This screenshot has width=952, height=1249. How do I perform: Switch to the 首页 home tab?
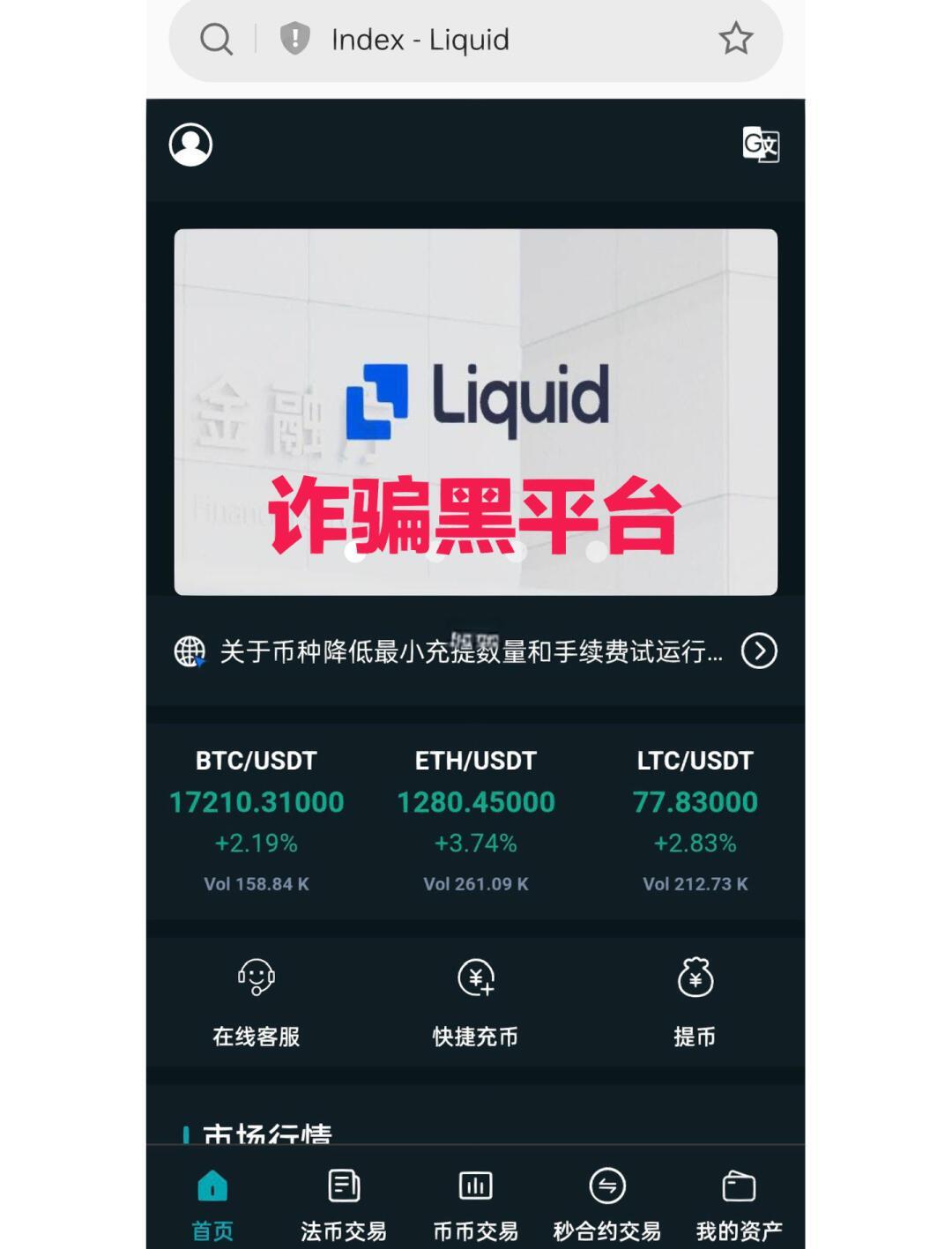click(212, 1203)
